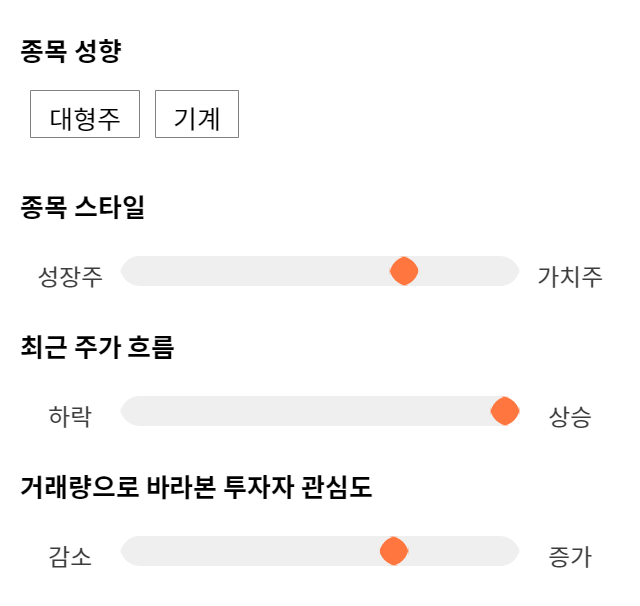Tap the 하락–상승 price trend slider handle
The height and width of the screenshot is (606, 640).
click(x=505, y=411)
